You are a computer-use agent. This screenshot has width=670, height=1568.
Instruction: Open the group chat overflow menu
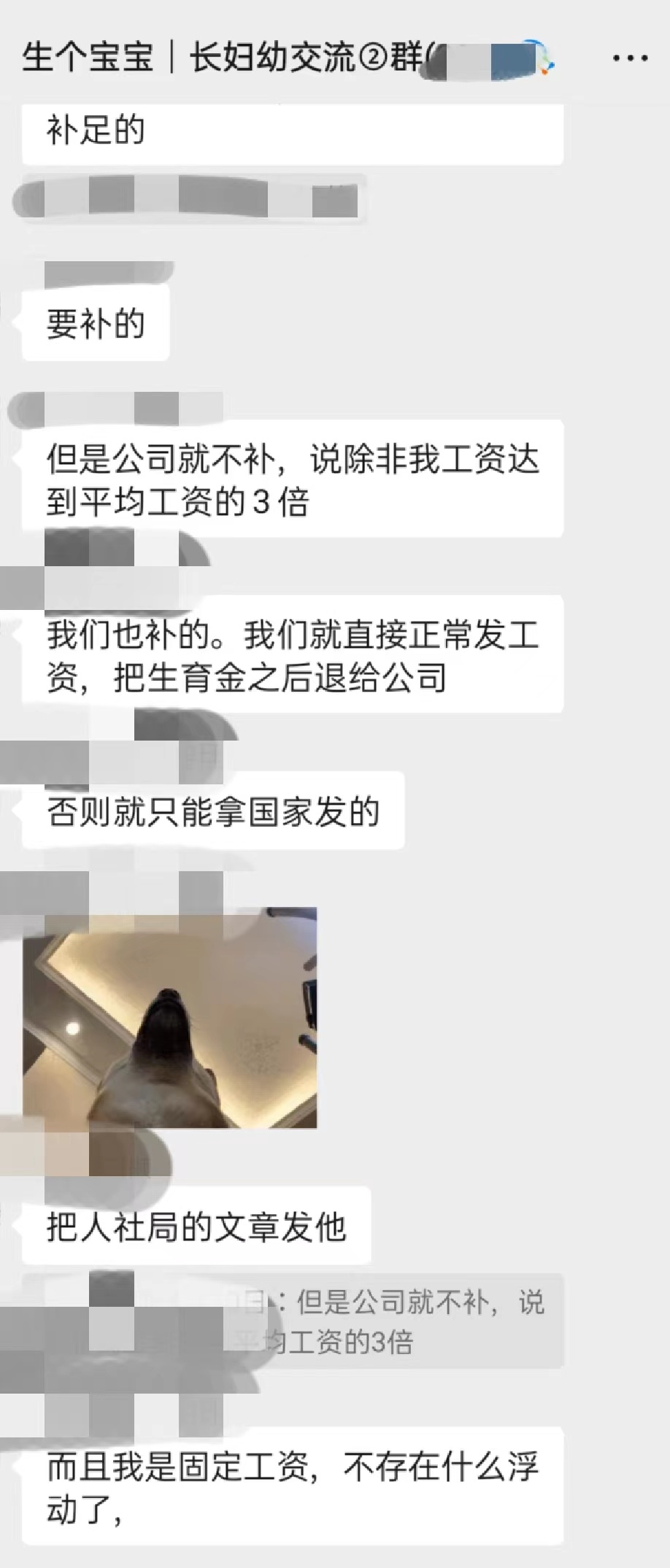coord(630,58)
